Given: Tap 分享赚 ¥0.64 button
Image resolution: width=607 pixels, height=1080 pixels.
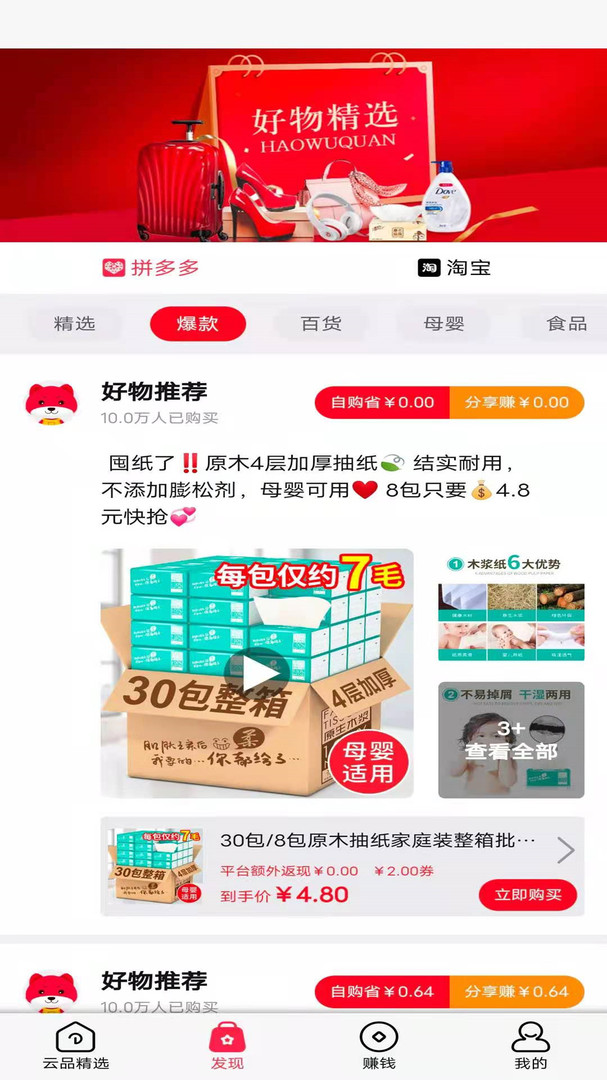Looking at the screenshot, I should [x=517, y=991].
